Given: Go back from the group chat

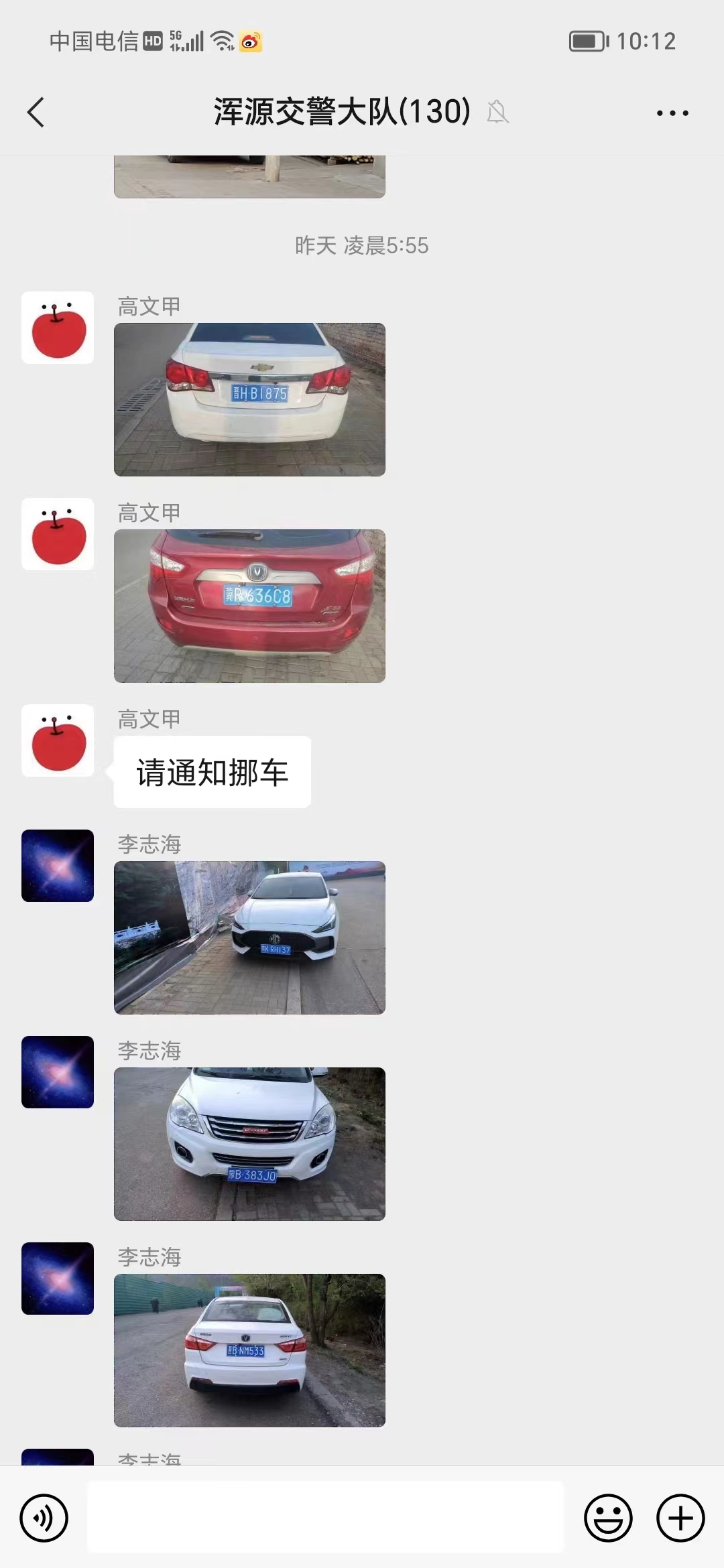Looking at the screenshot, I should [x=36, y=112].
